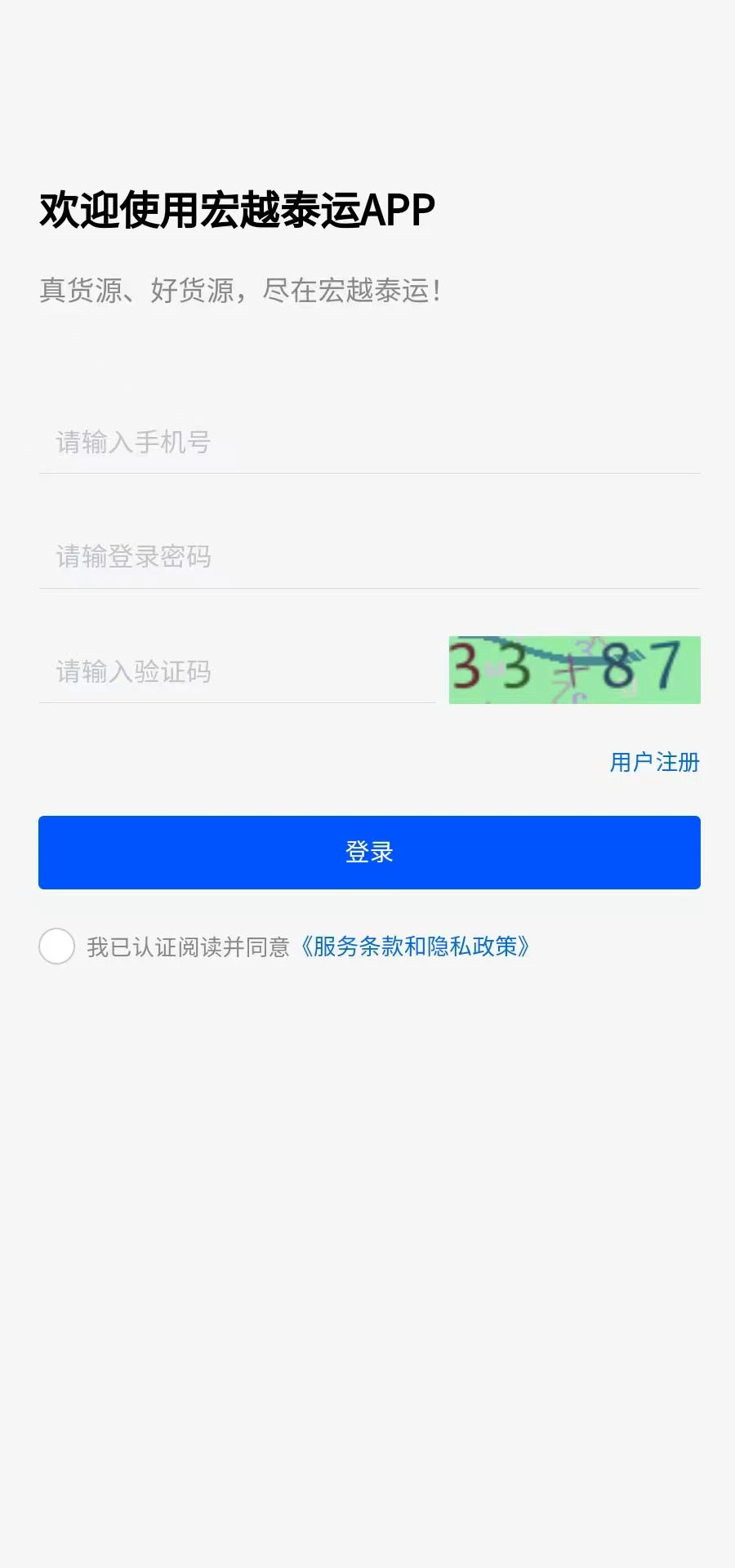This screenshot has height=1568, width=735.
Task: Click the 请输登录密码 password field
Action: [x=245, y=558]
